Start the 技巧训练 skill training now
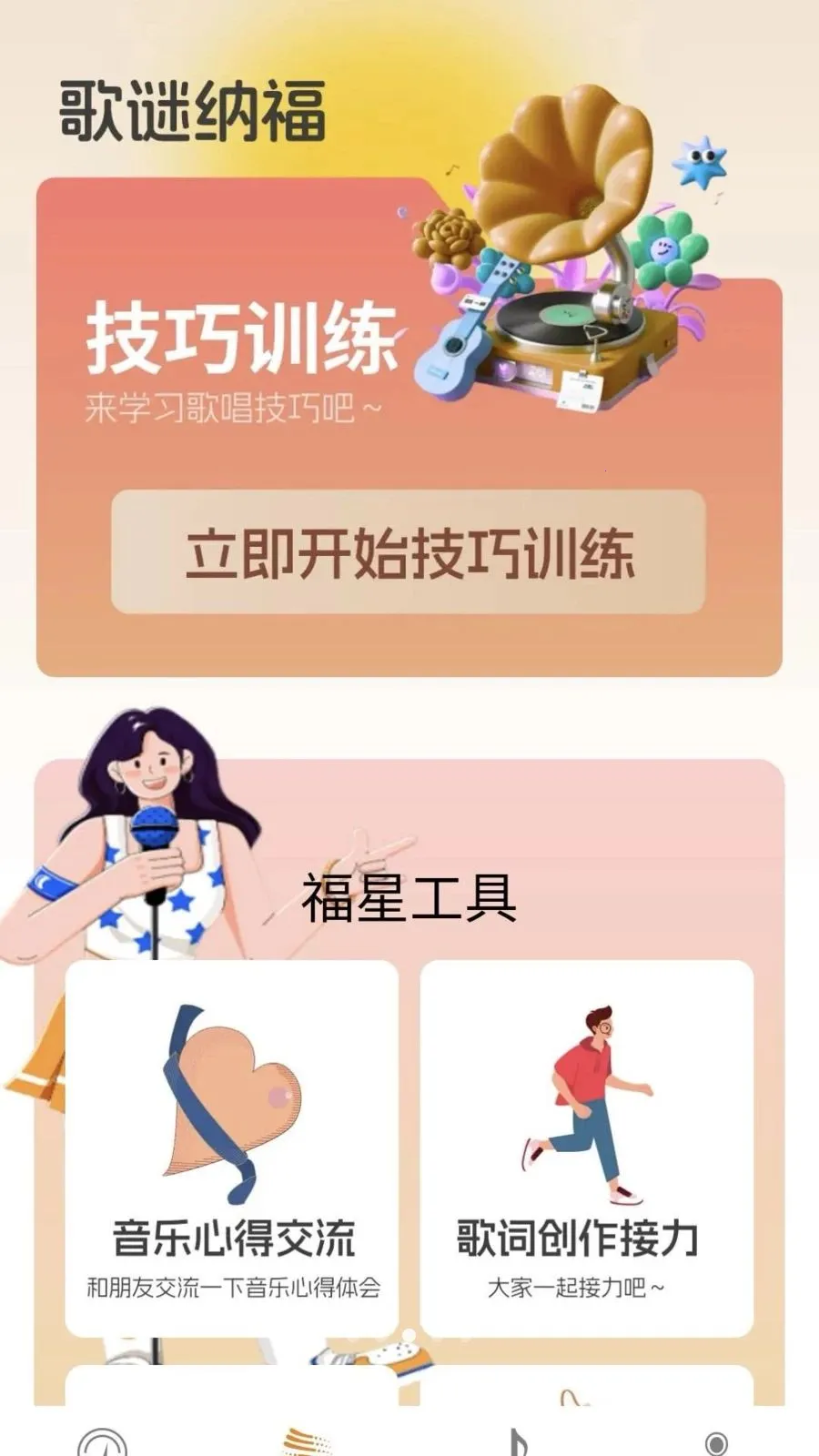819x1456 pixels. pyautogui.click(x=408, y=552)
